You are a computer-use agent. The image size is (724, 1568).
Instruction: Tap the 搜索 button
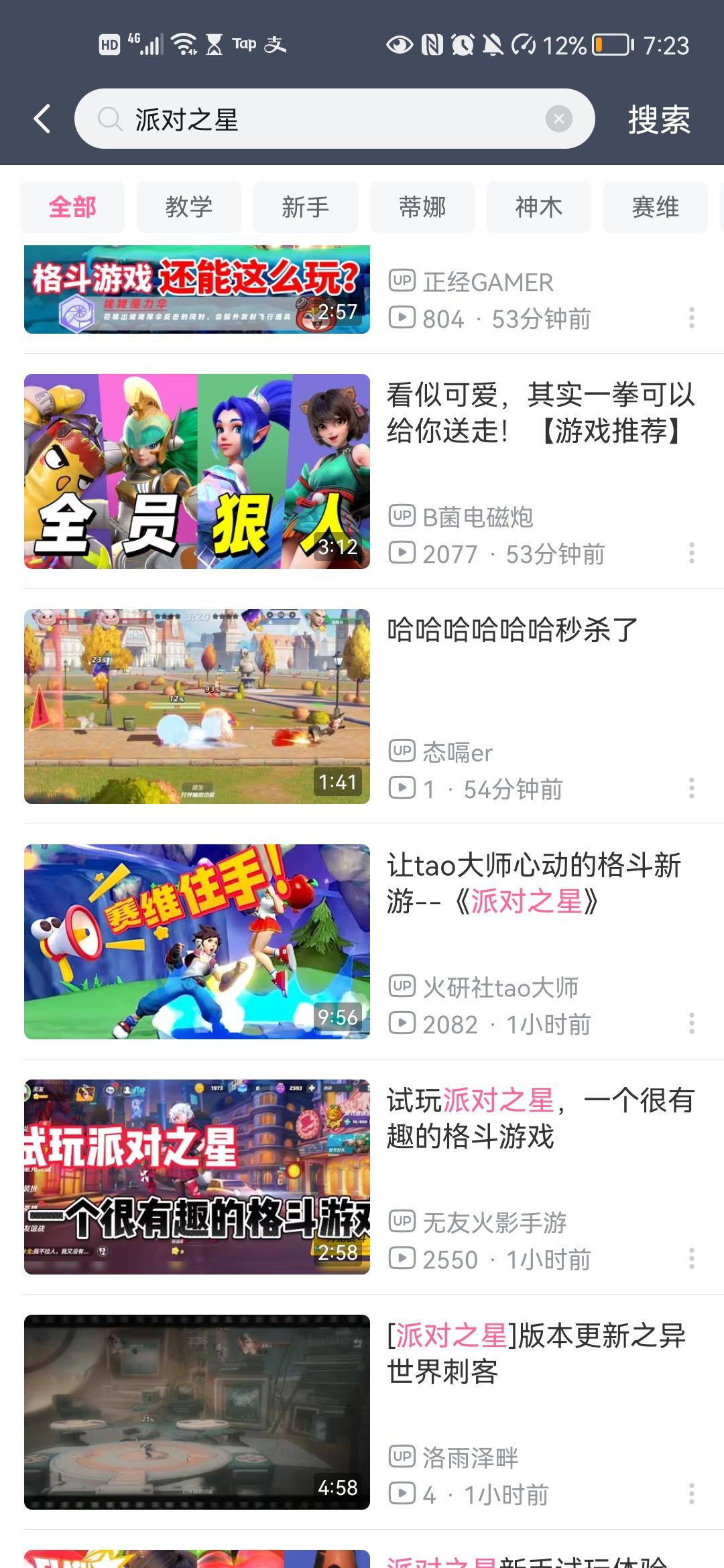point(658,119)
